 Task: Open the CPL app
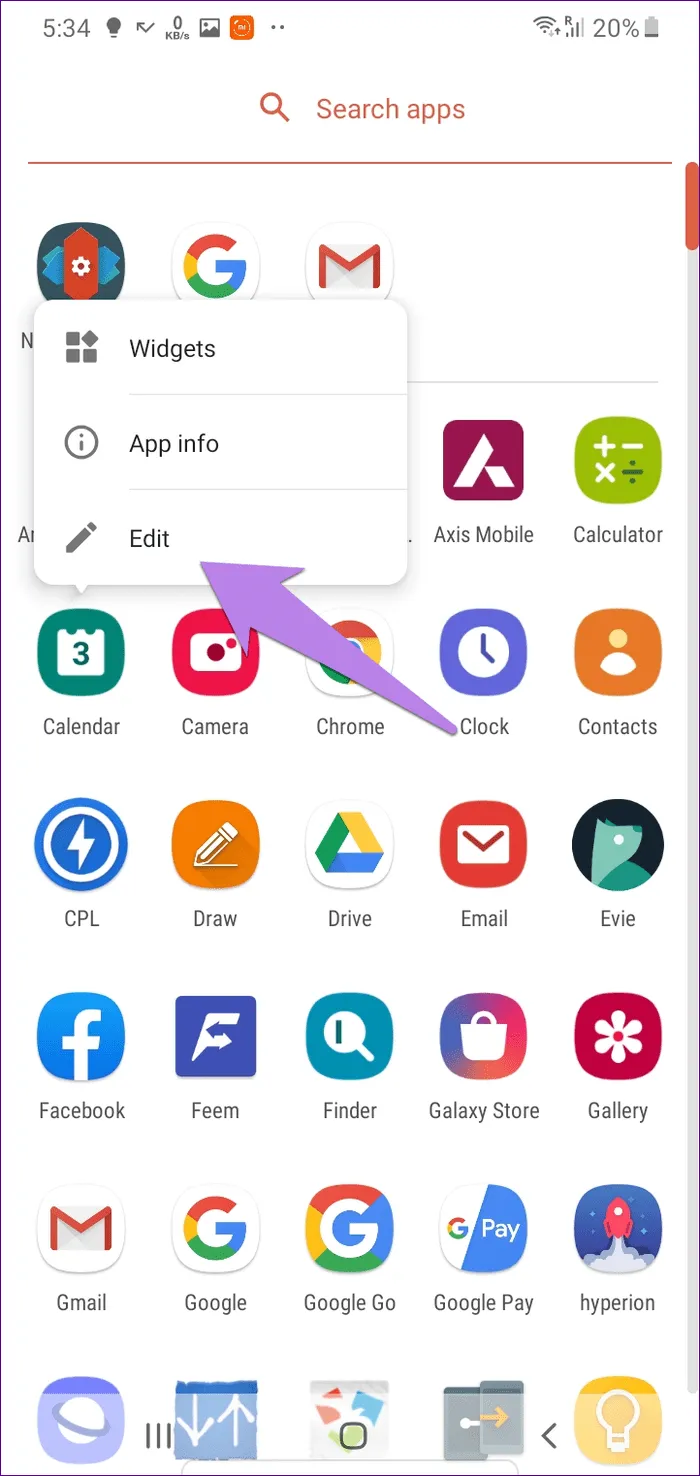click(x=81, y=846)
